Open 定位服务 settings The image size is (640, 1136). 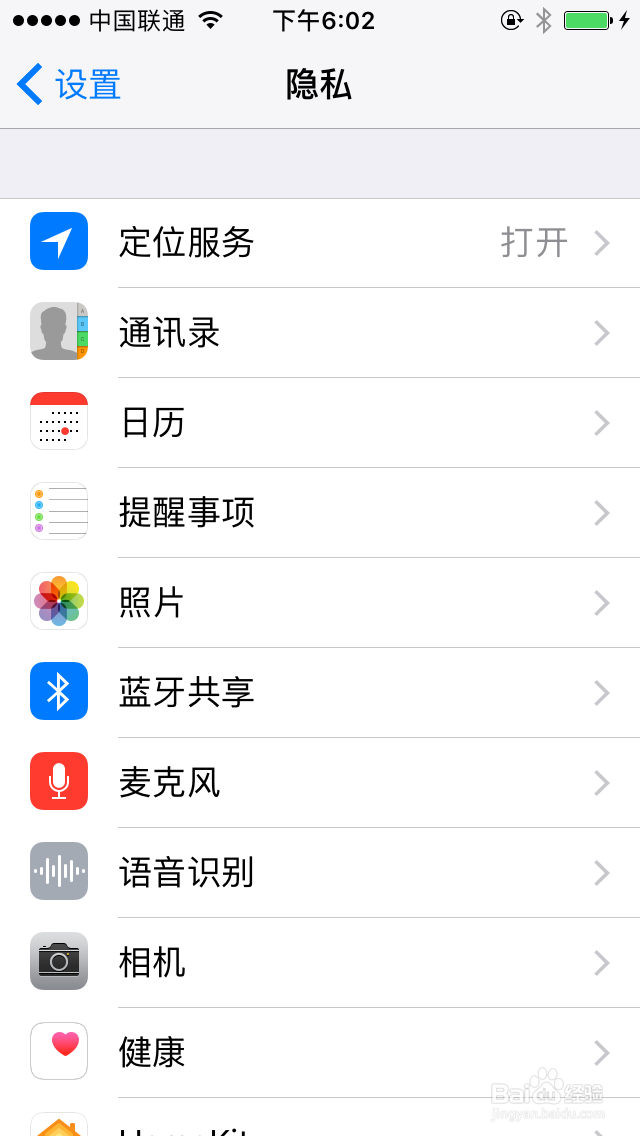320,243
